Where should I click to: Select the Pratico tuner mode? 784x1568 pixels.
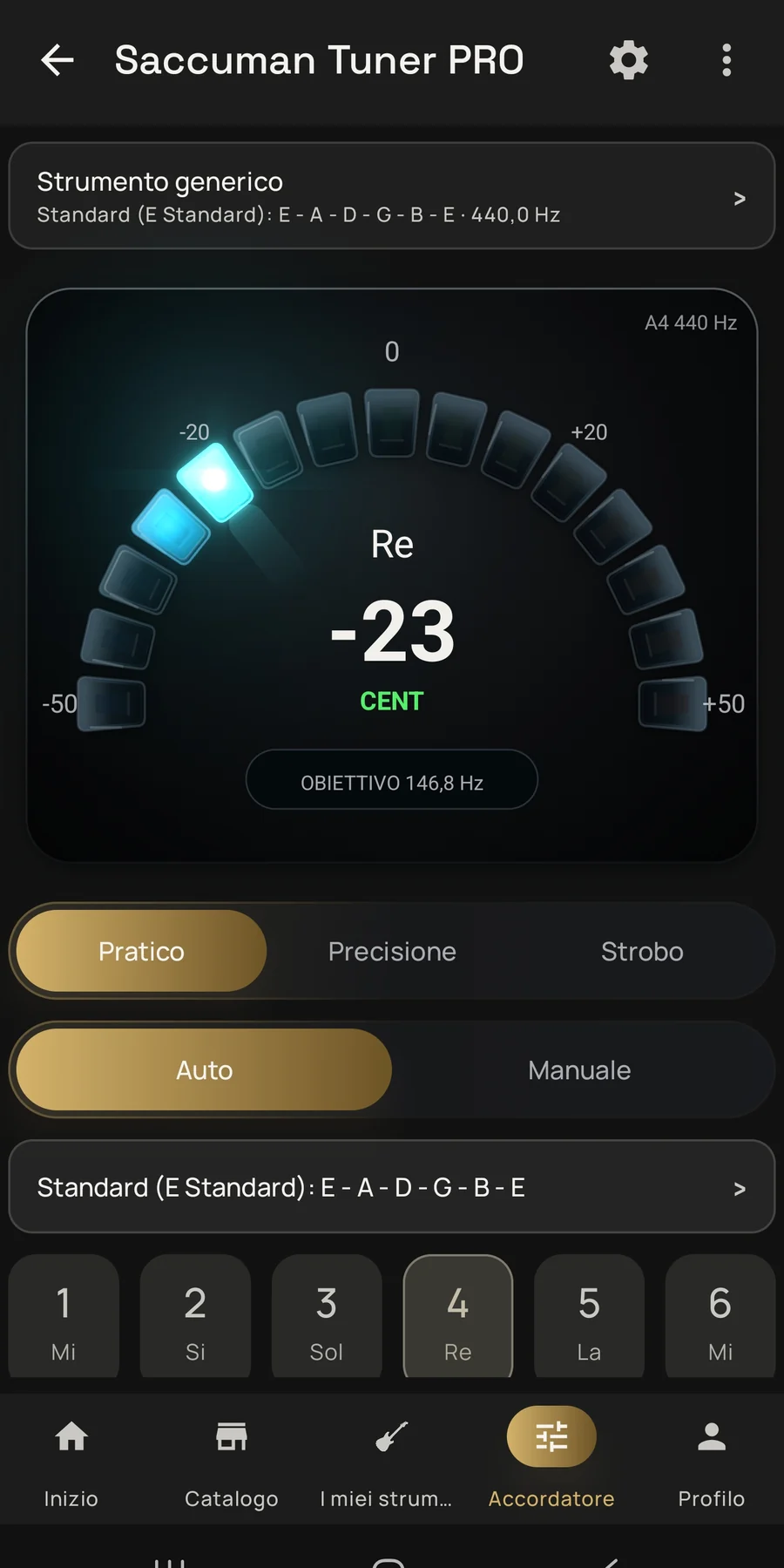(141, 951)
